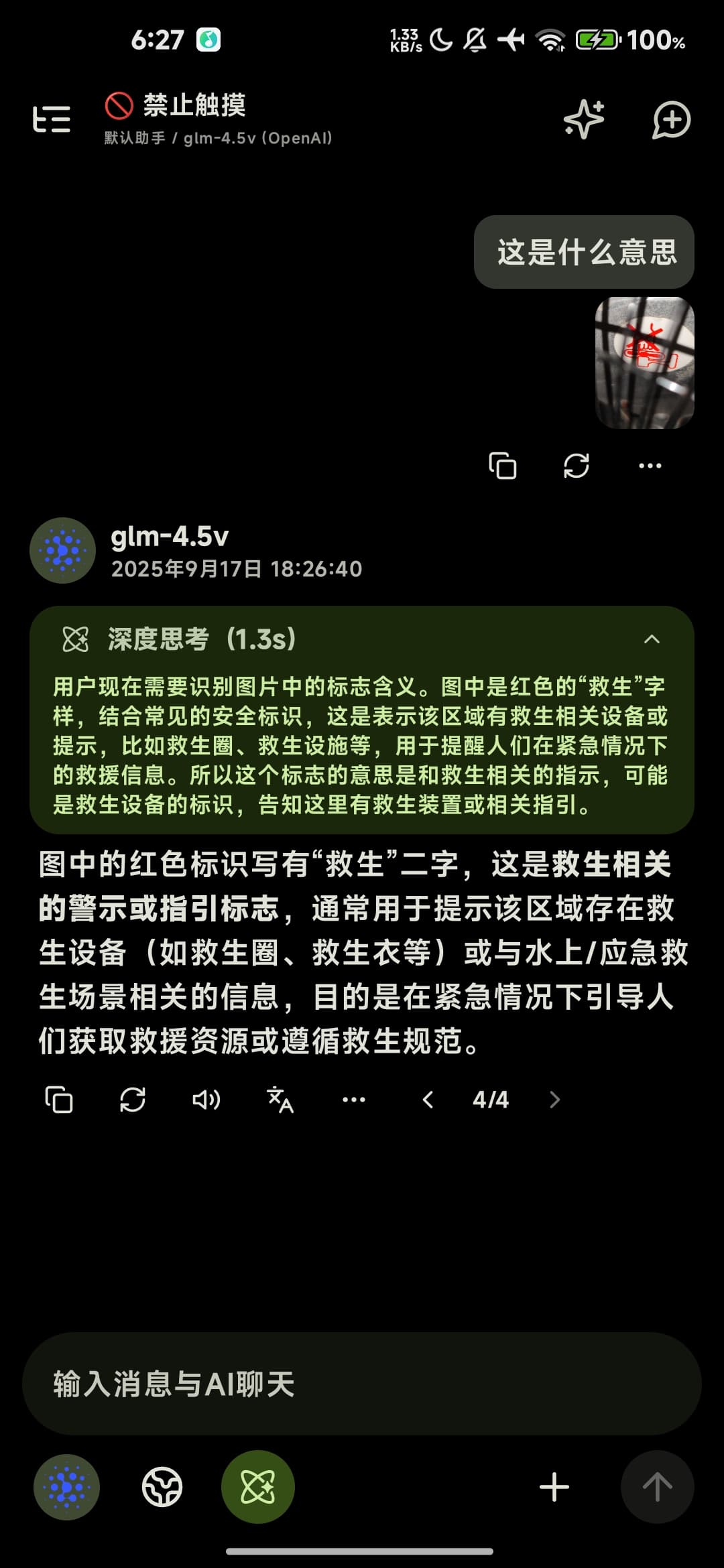Toggle deep thinking mode off
Viewport: 724px width, 1568px height.
click(x=258, y=1487)
